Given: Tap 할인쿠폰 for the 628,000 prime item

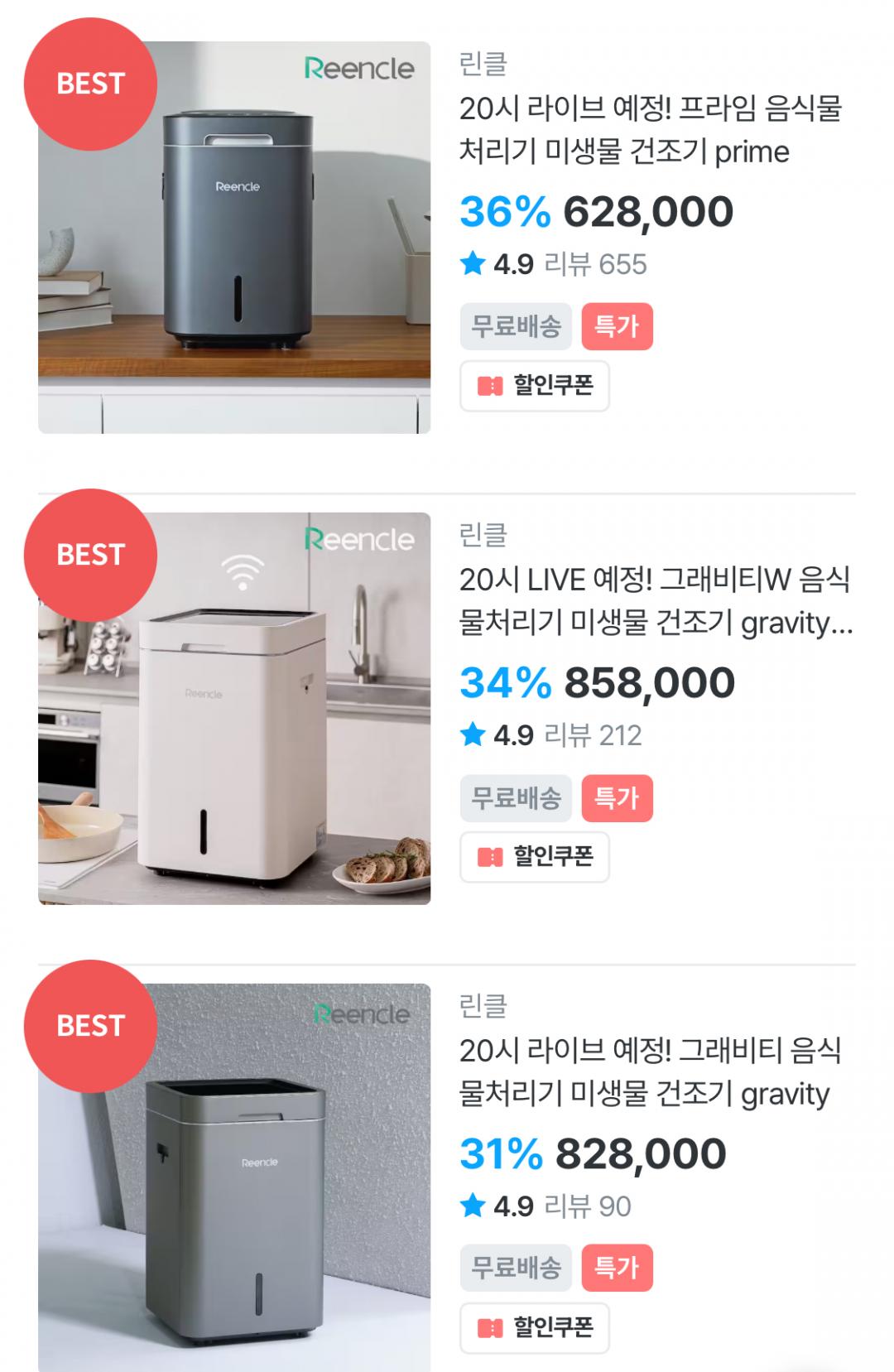Looking at the screenshot, I should click(x=535, y=386).
